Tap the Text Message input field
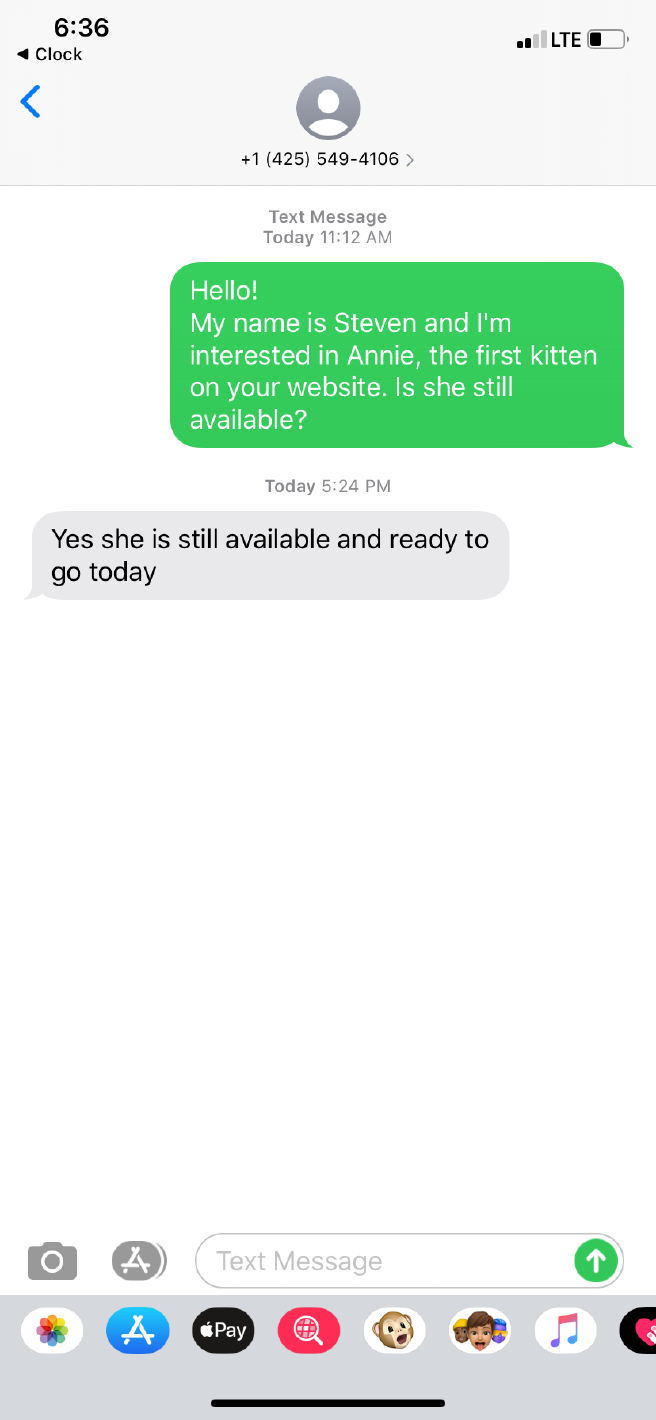656x1420 pixels. tap(385, 1261)
